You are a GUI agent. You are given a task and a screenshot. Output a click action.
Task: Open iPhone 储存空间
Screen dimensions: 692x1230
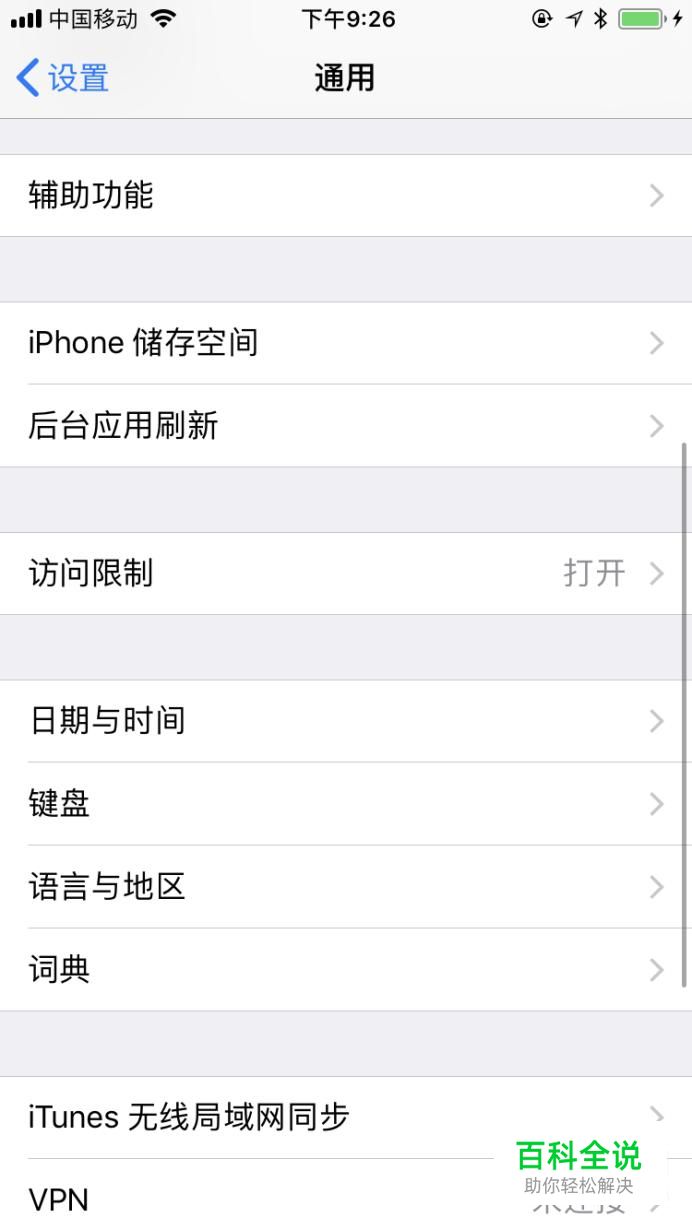pos(345,343)
